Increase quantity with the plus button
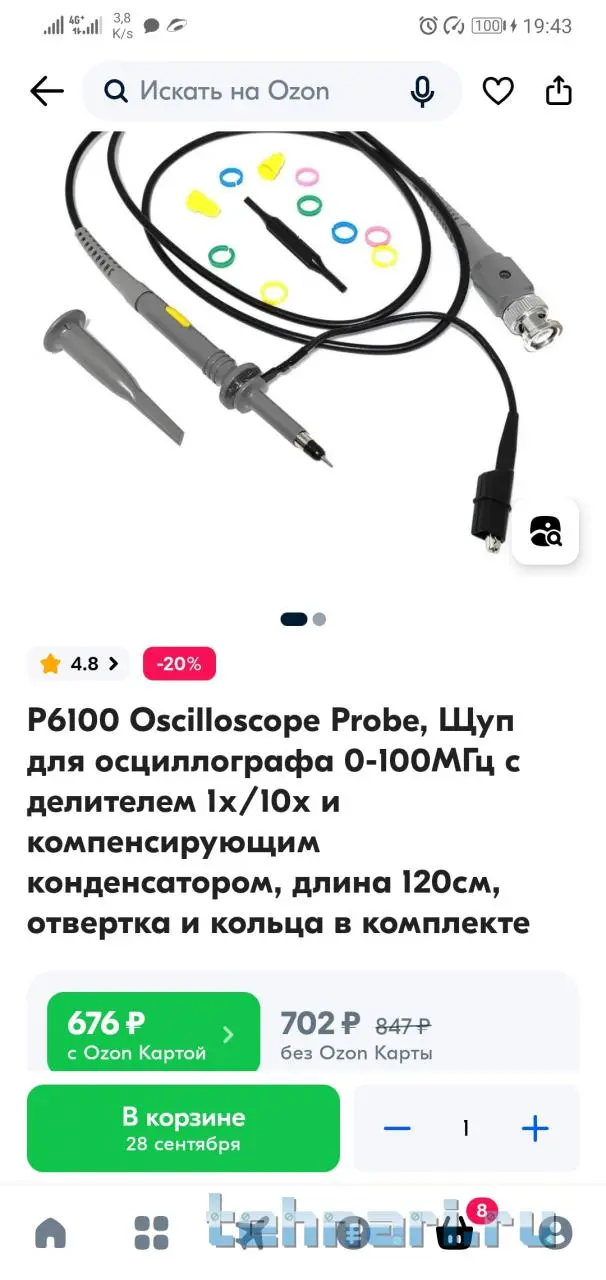Viewport: 606px width, 1280px height. pos(535,1128)
